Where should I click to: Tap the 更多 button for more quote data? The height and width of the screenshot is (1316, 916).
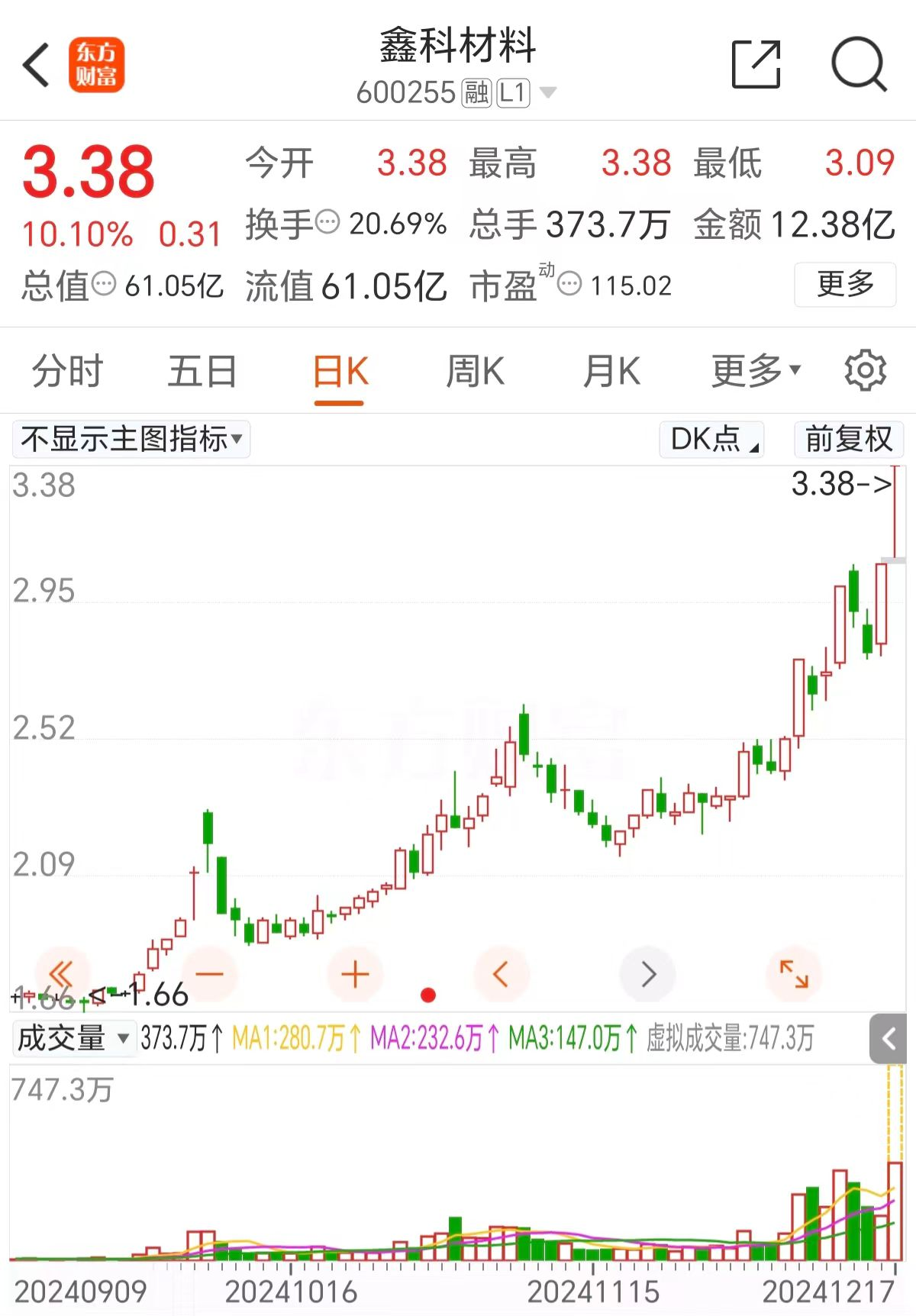pos(845,285)
